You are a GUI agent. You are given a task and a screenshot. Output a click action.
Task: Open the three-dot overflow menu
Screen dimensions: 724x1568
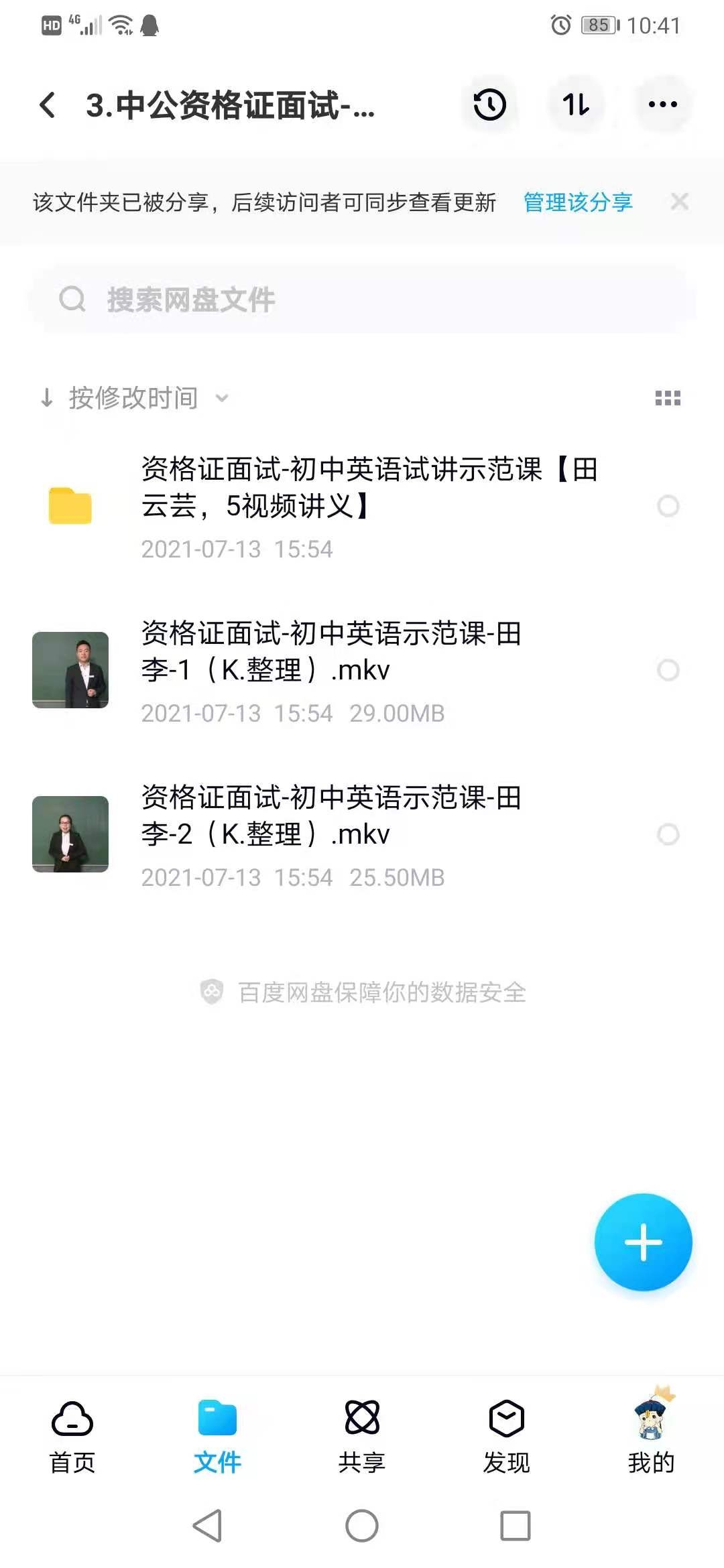coord(662,105)
